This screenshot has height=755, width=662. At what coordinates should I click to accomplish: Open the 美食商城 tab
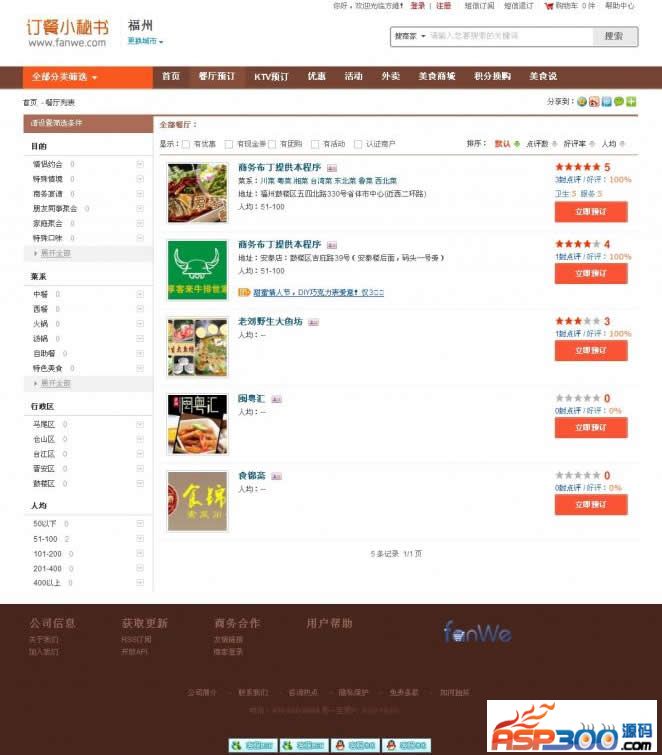(x=436, y=77)
